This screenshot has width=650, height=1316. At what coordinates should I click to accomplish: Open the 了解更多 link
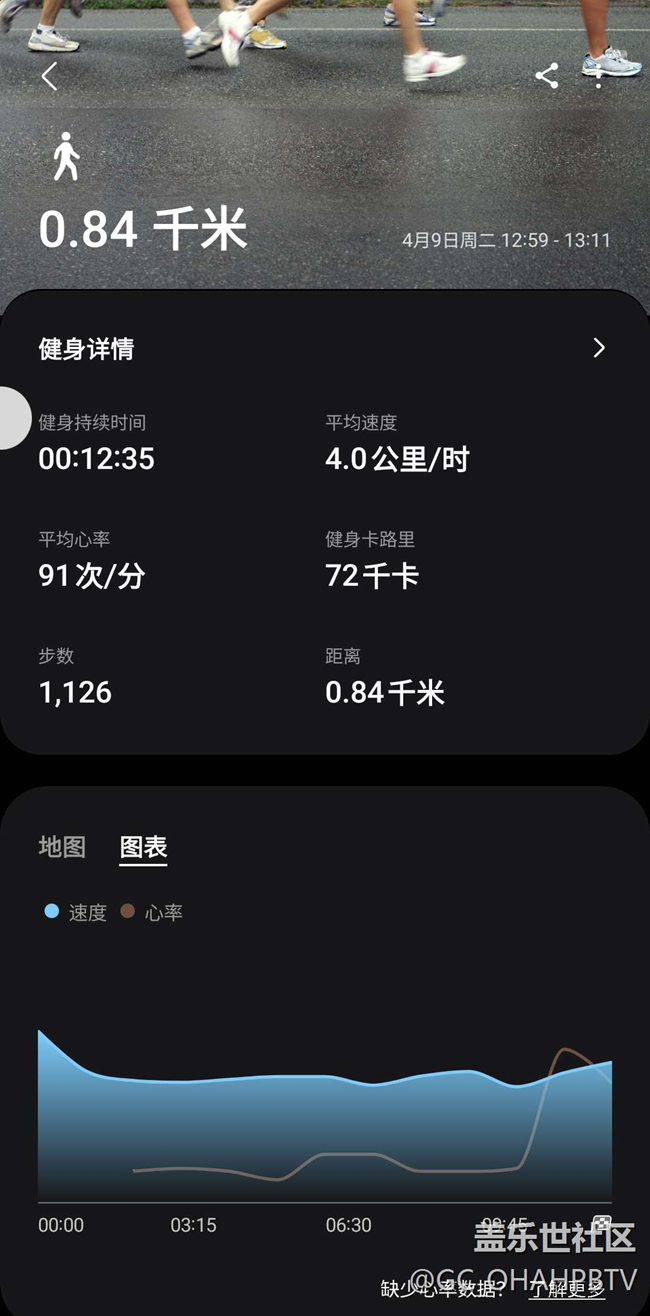567,1289
